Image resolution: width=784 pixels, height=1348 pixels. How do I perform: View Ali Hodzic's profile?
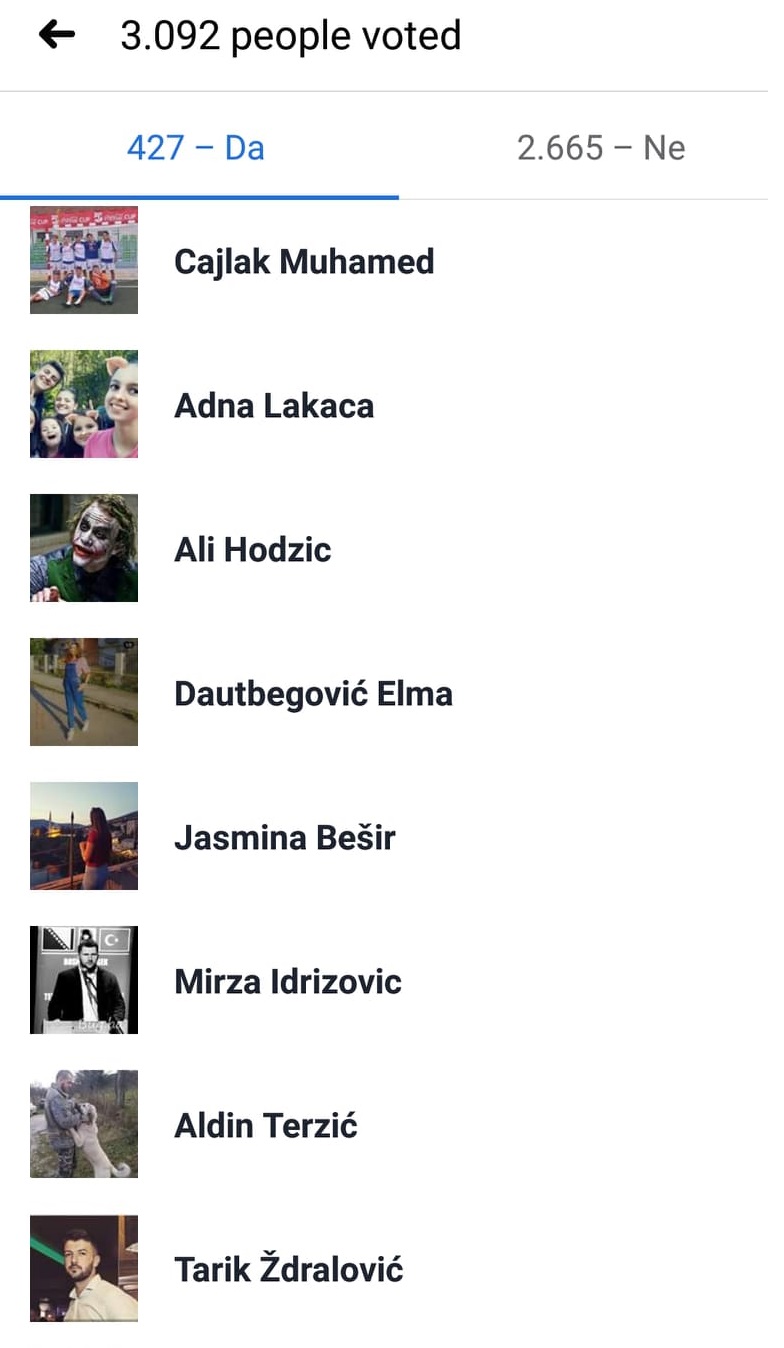[x=252, y=550]
